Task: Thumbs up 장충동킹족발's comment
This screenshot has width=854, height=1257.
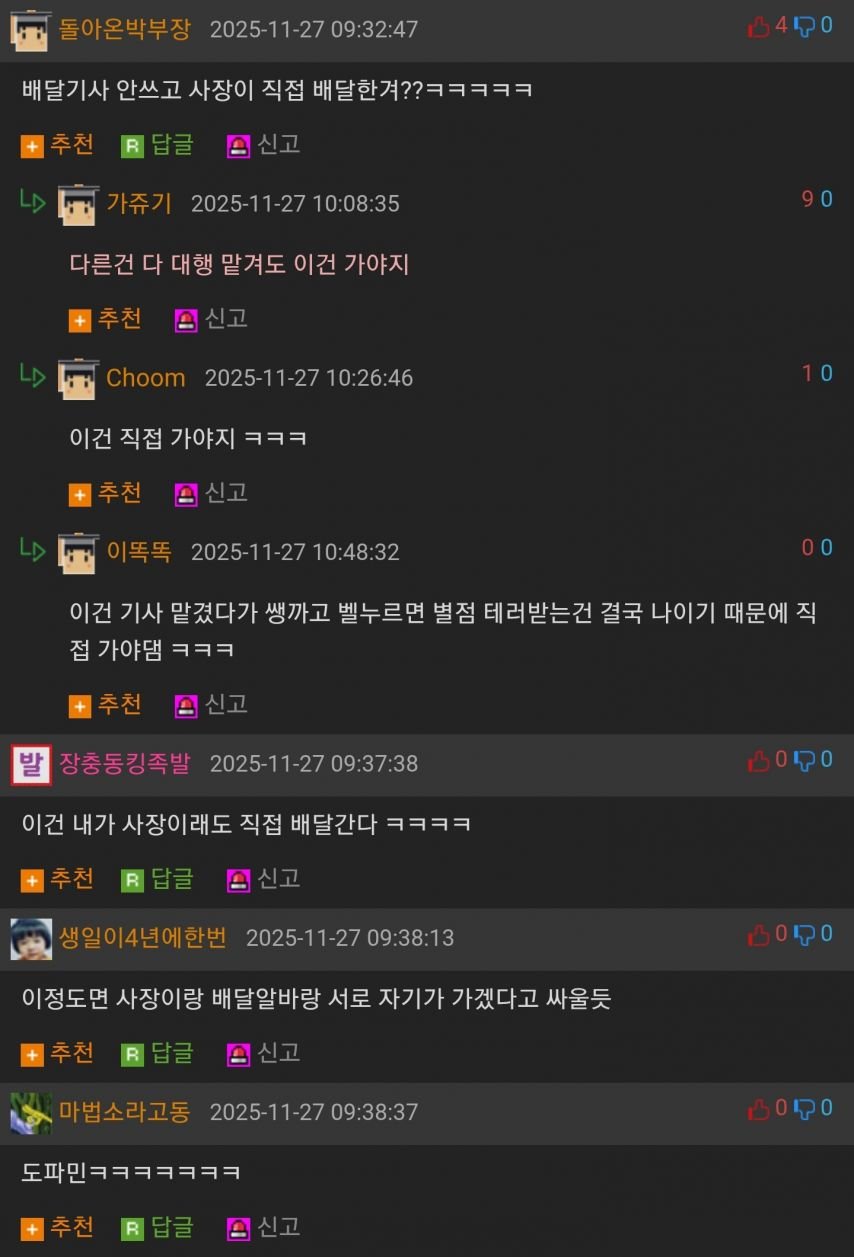Action: (x=759, y=761)
